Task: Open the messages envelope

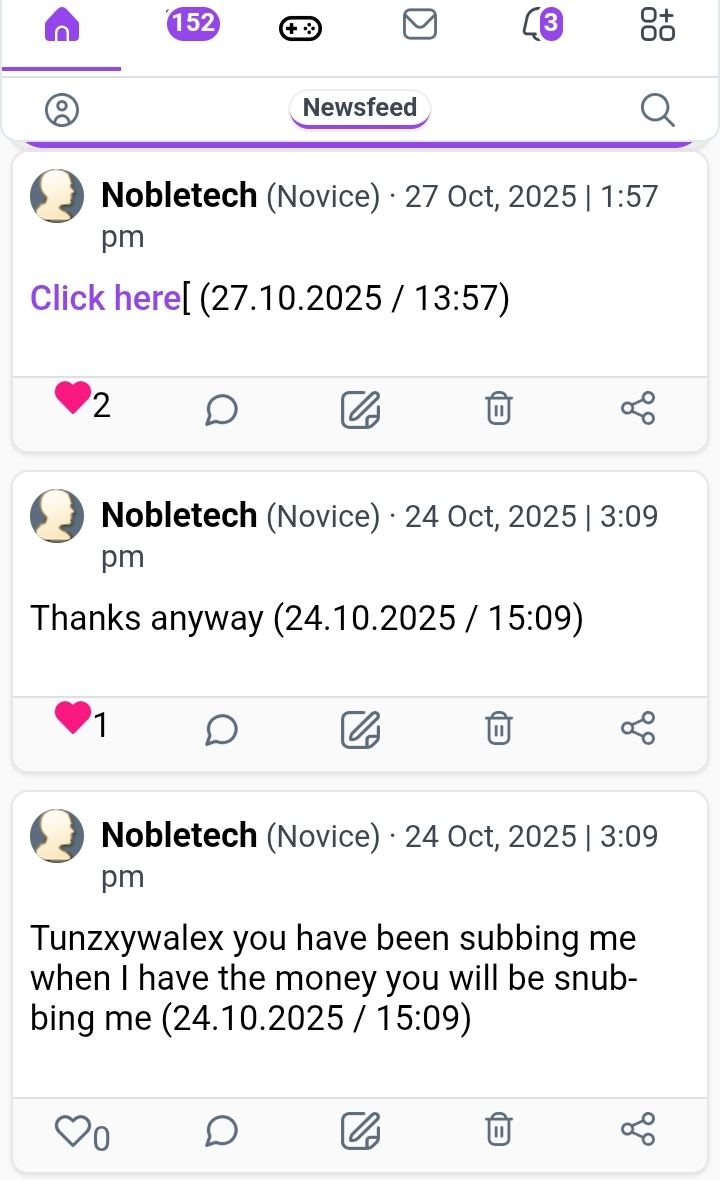Action: click(420, 25)
